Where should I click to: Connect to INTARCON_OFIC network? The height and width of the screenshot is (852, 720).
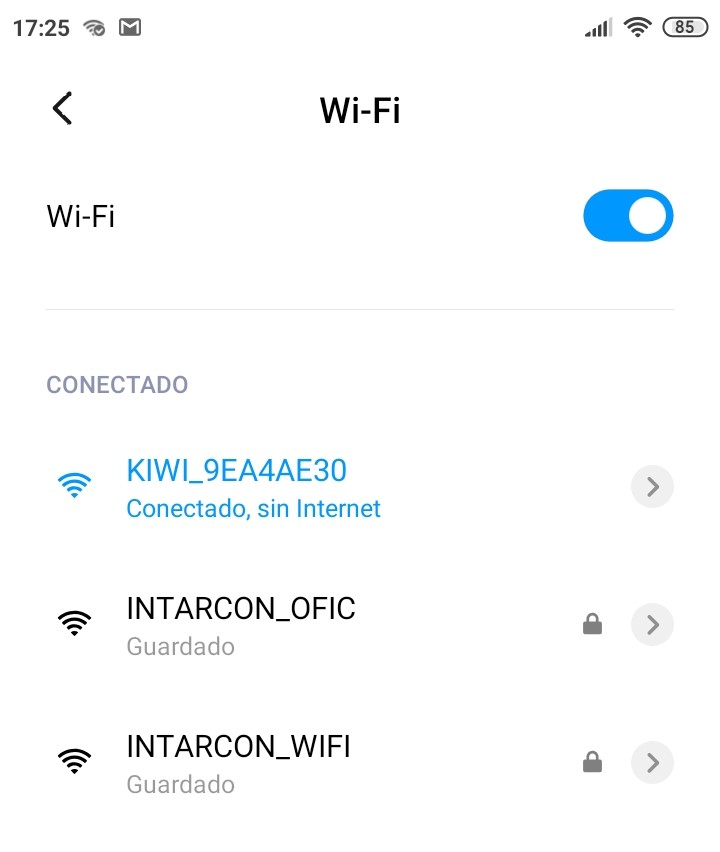241,625
